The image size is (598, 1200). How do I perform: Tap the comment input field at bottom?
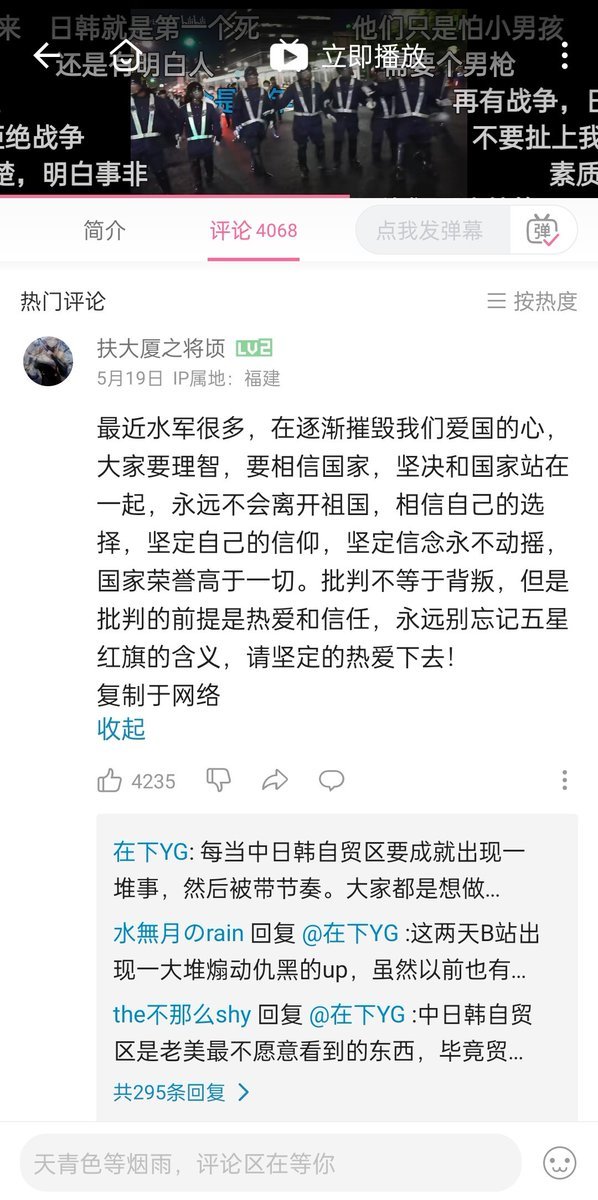click(x=270, y=1163)
